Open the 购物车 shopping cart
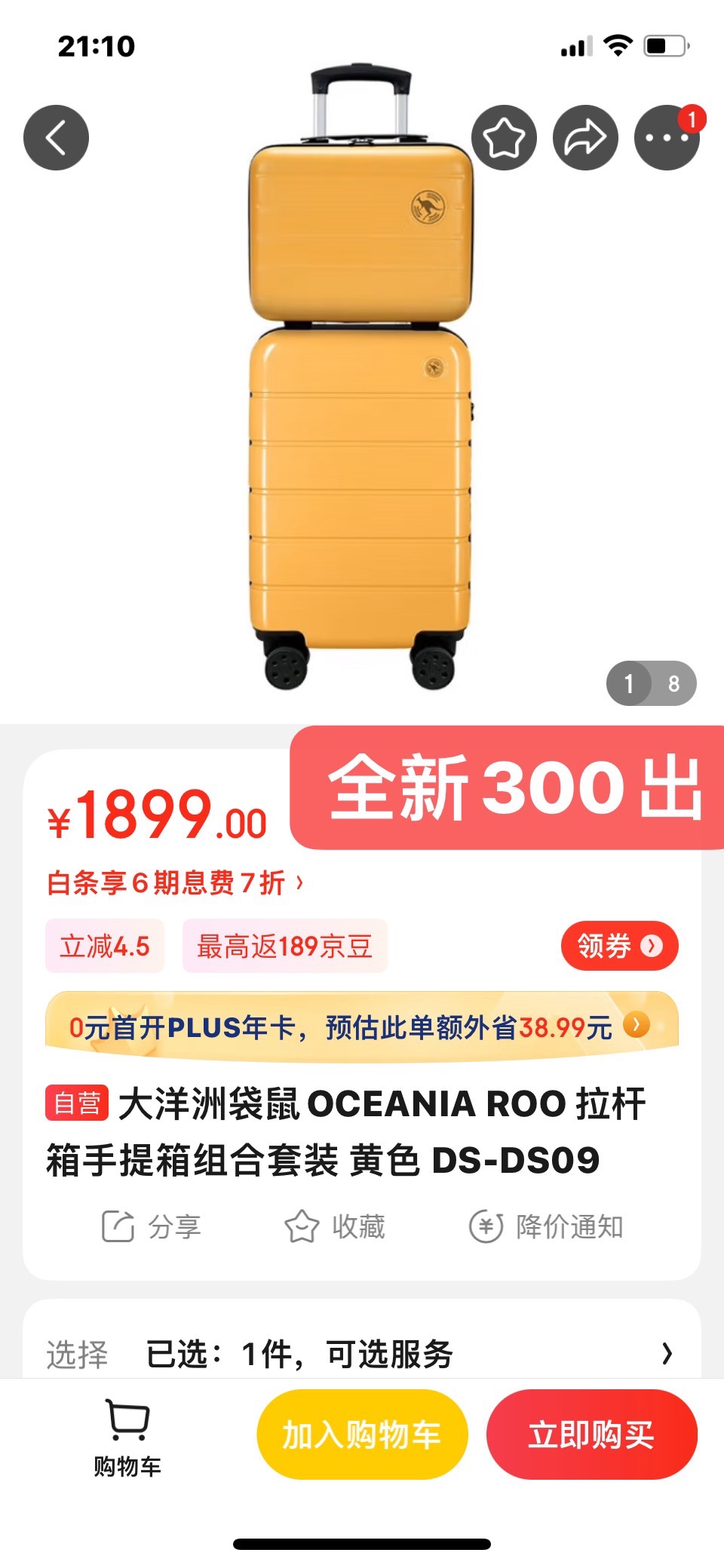This screenshot has width=724, height=1568. click(127, 1437)
